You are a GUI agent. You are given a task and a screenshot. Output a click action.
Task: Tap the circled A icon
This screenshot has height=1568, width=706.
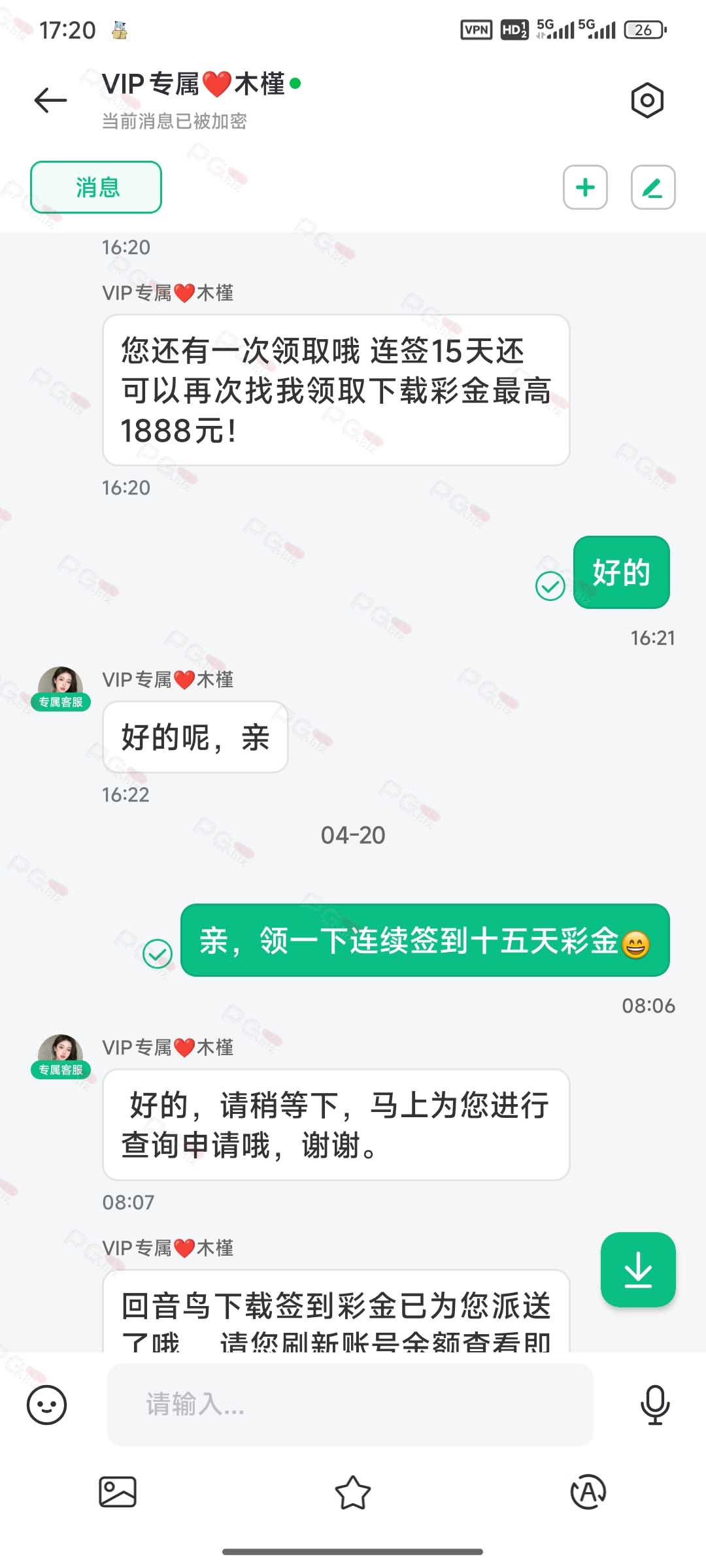[588, 1492]
